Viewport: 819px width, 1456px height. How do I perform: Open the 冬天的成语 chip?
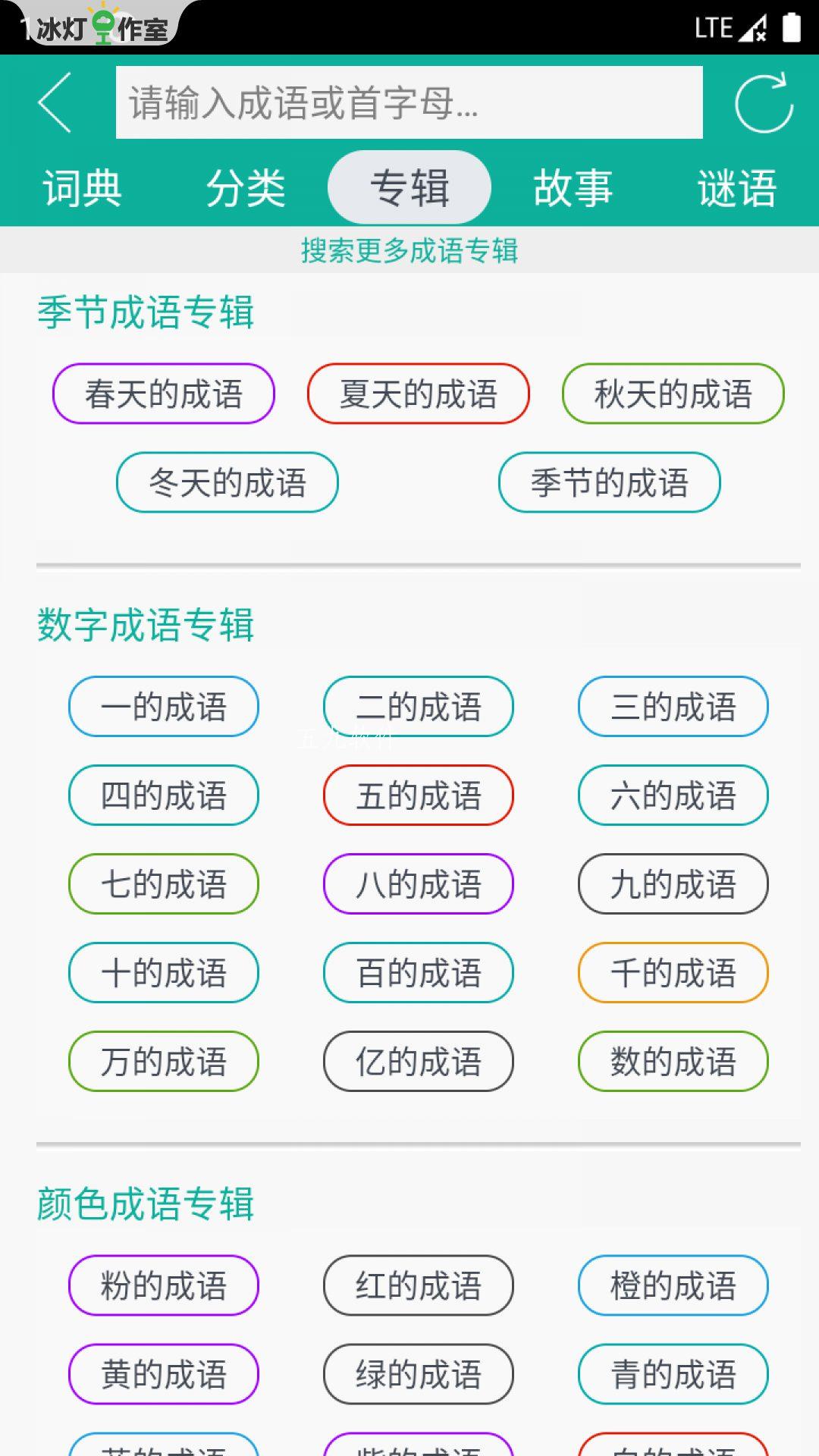tap(227, 482)
